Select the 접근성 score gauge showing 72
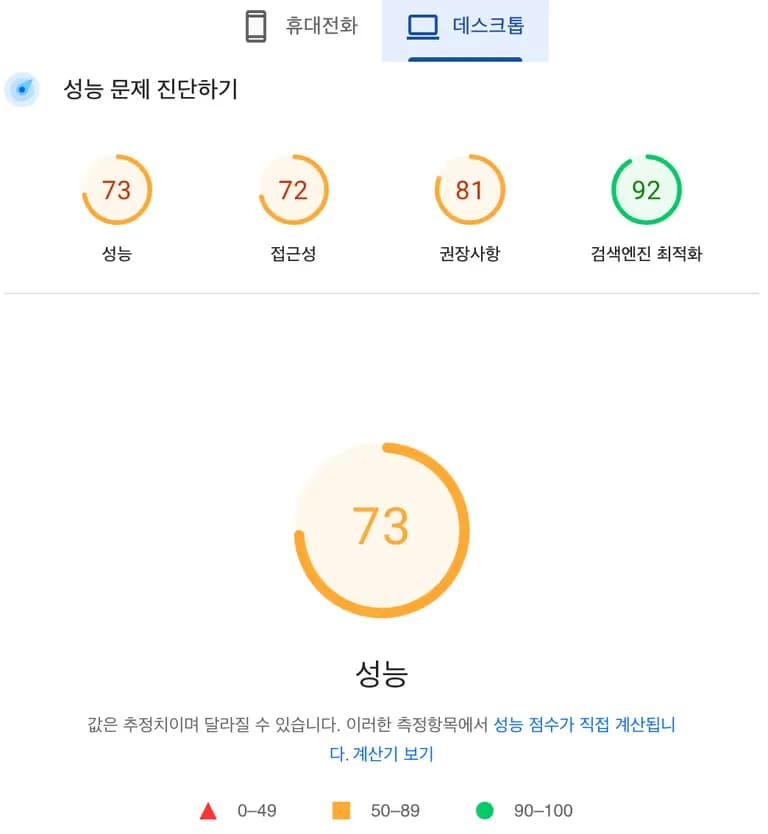 (293, 189)
